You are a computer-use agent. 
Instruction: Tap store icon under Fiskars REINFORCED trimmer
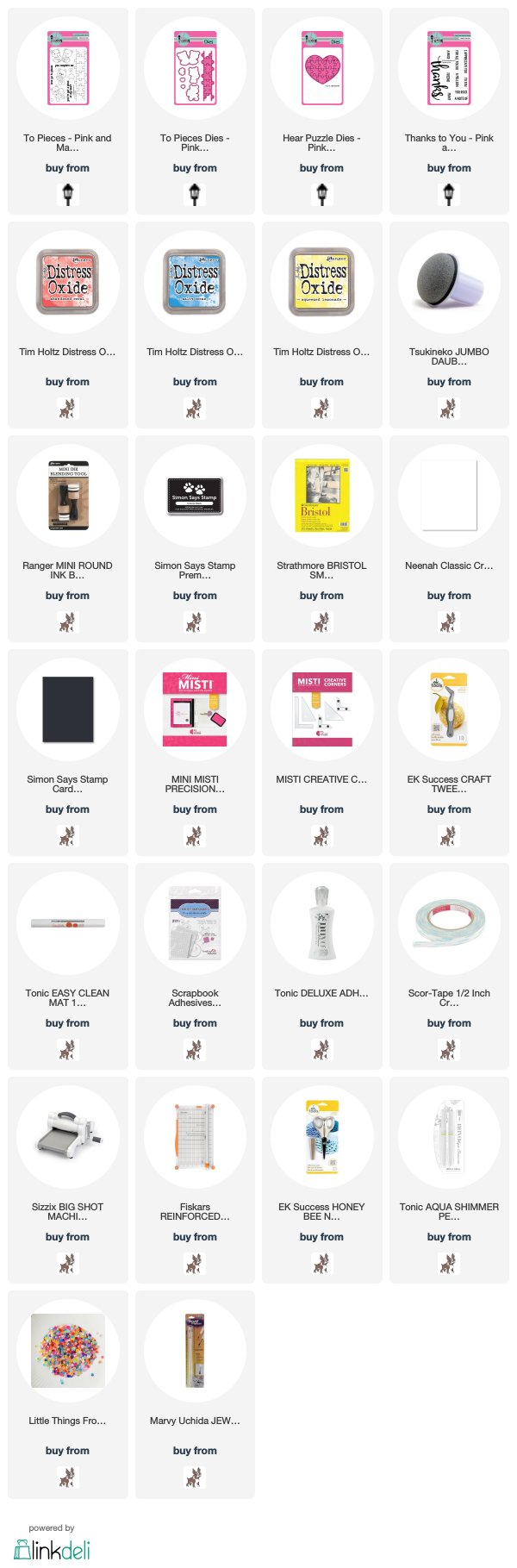[196, 1264]
